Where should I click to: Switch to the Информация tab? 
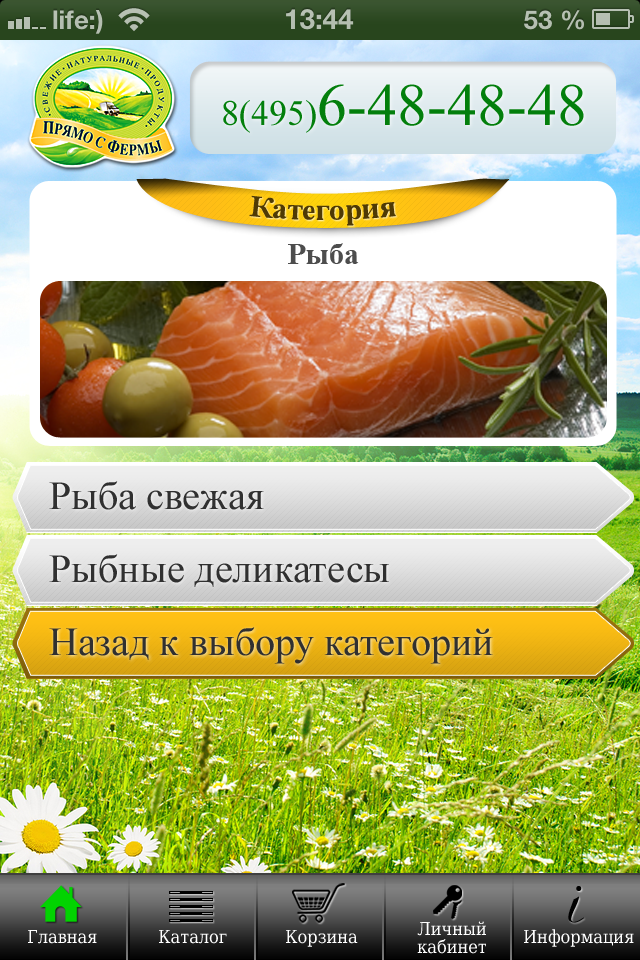point(578,916)
